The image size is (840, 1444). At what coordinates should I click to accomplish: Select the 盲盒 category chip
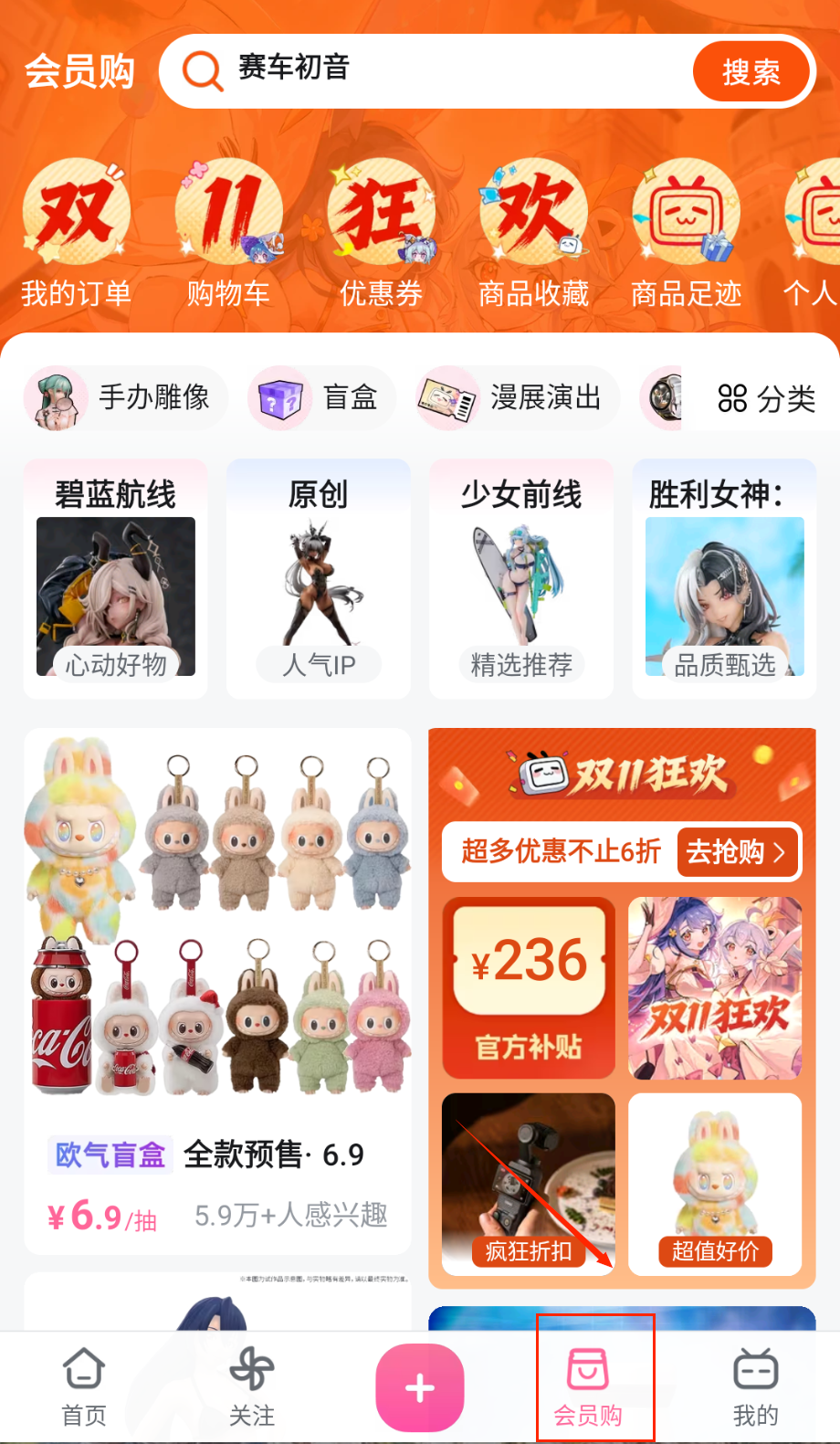(x=321, y=397)
